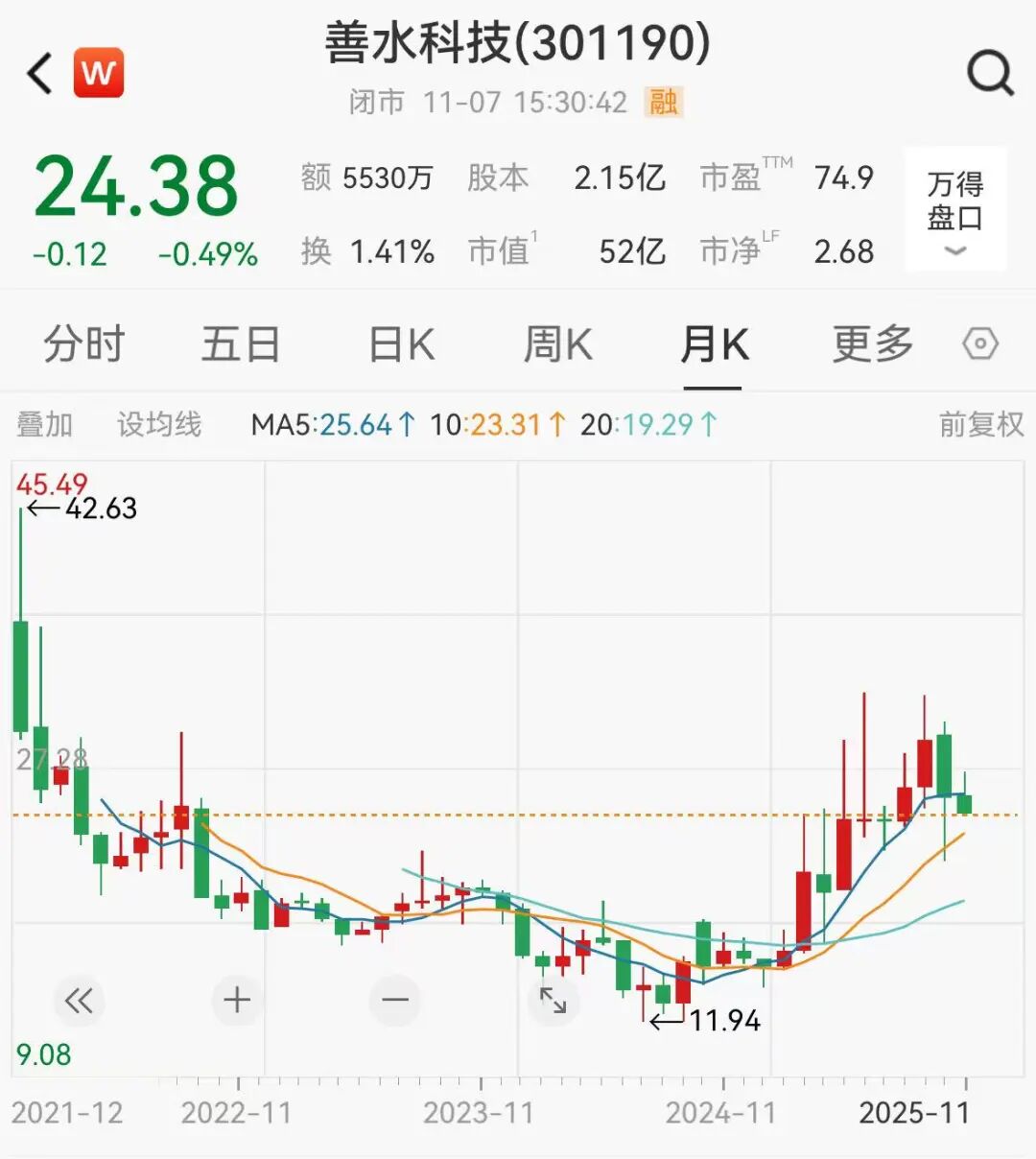Open the 更多 chart options tab
Image resolution: width=1036 pixels, height=1159 pixels.
tap(872, 344)
